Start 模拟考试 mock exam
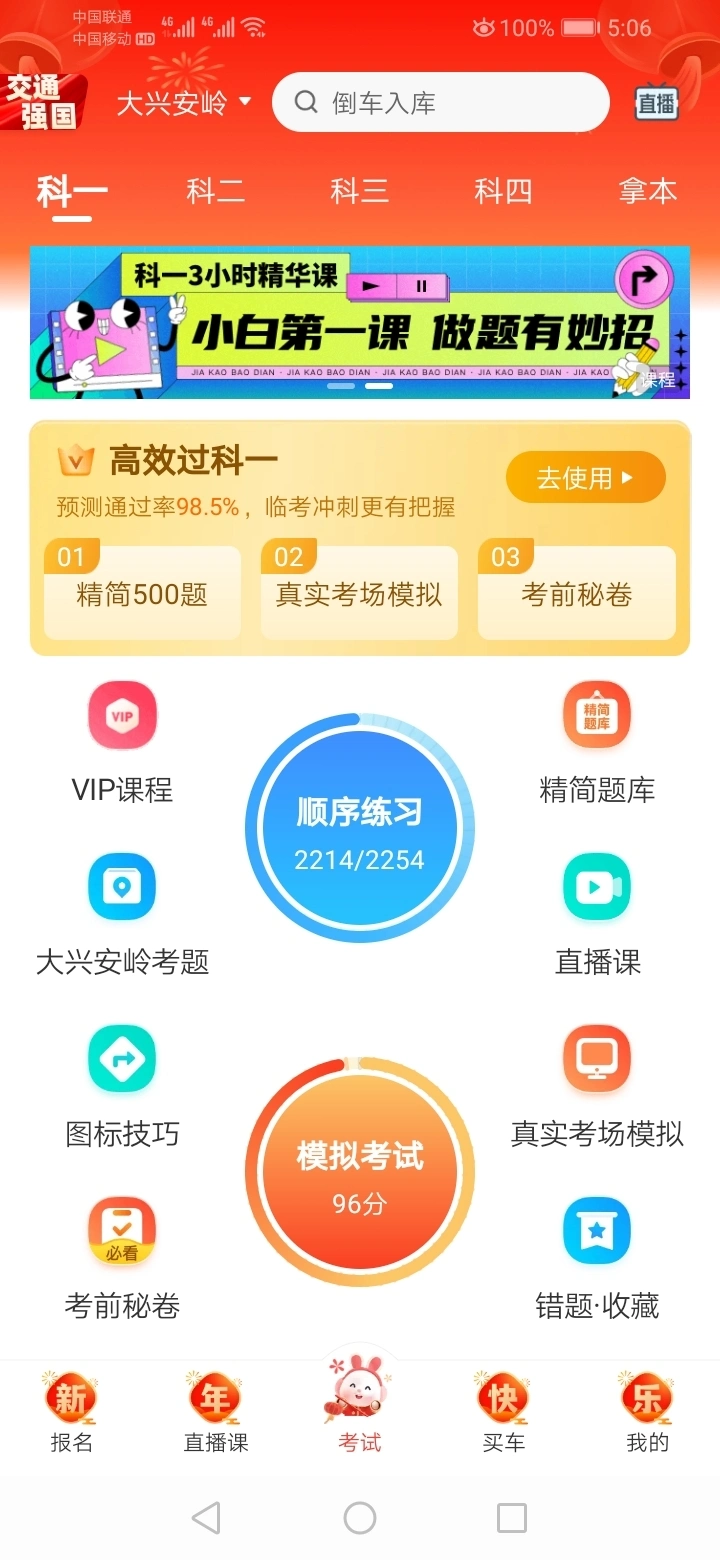 coord(360,1172)
